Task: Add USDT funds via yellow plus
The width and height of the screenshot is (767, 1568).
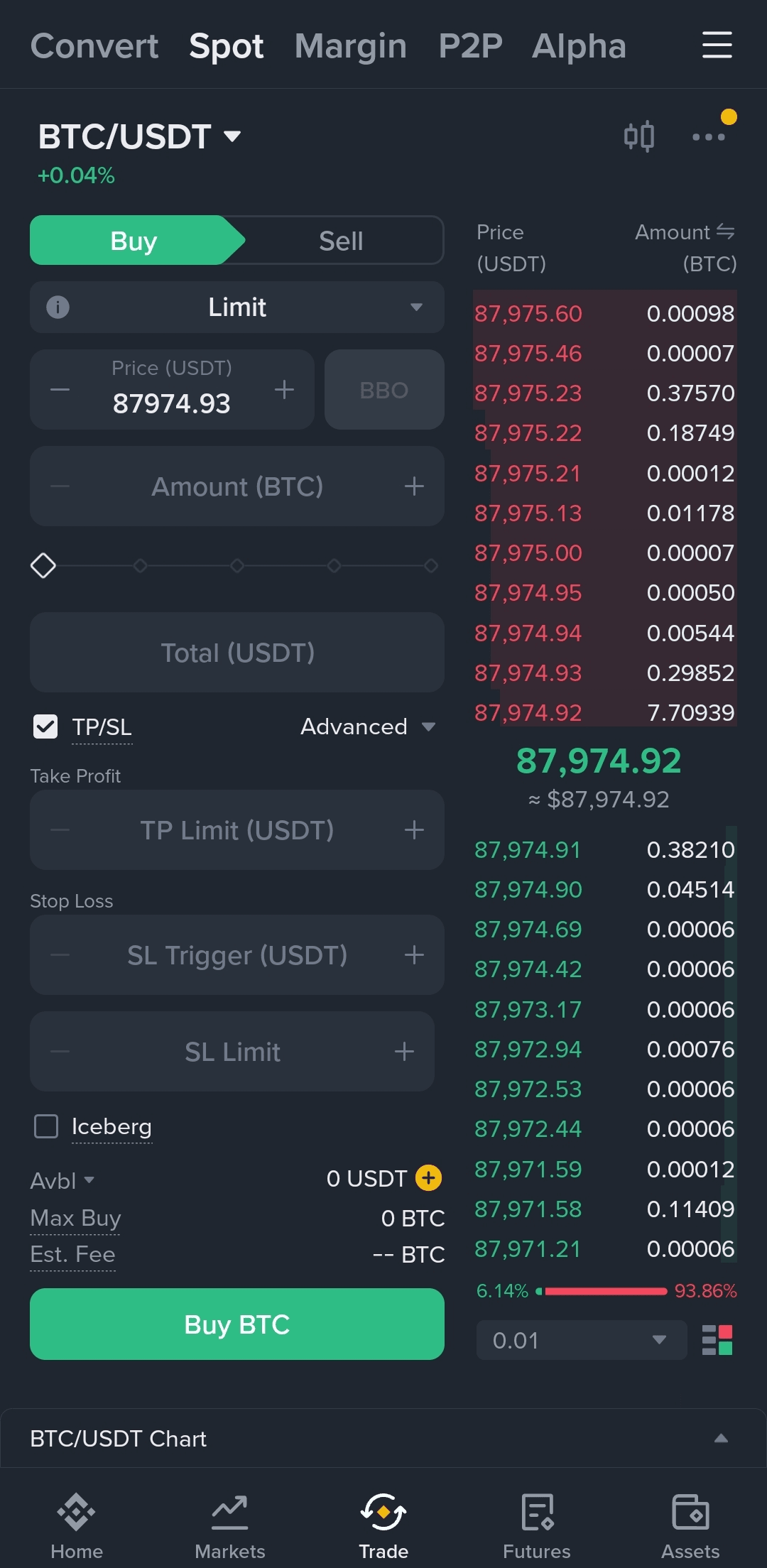Action: [x=428, y=1178]
